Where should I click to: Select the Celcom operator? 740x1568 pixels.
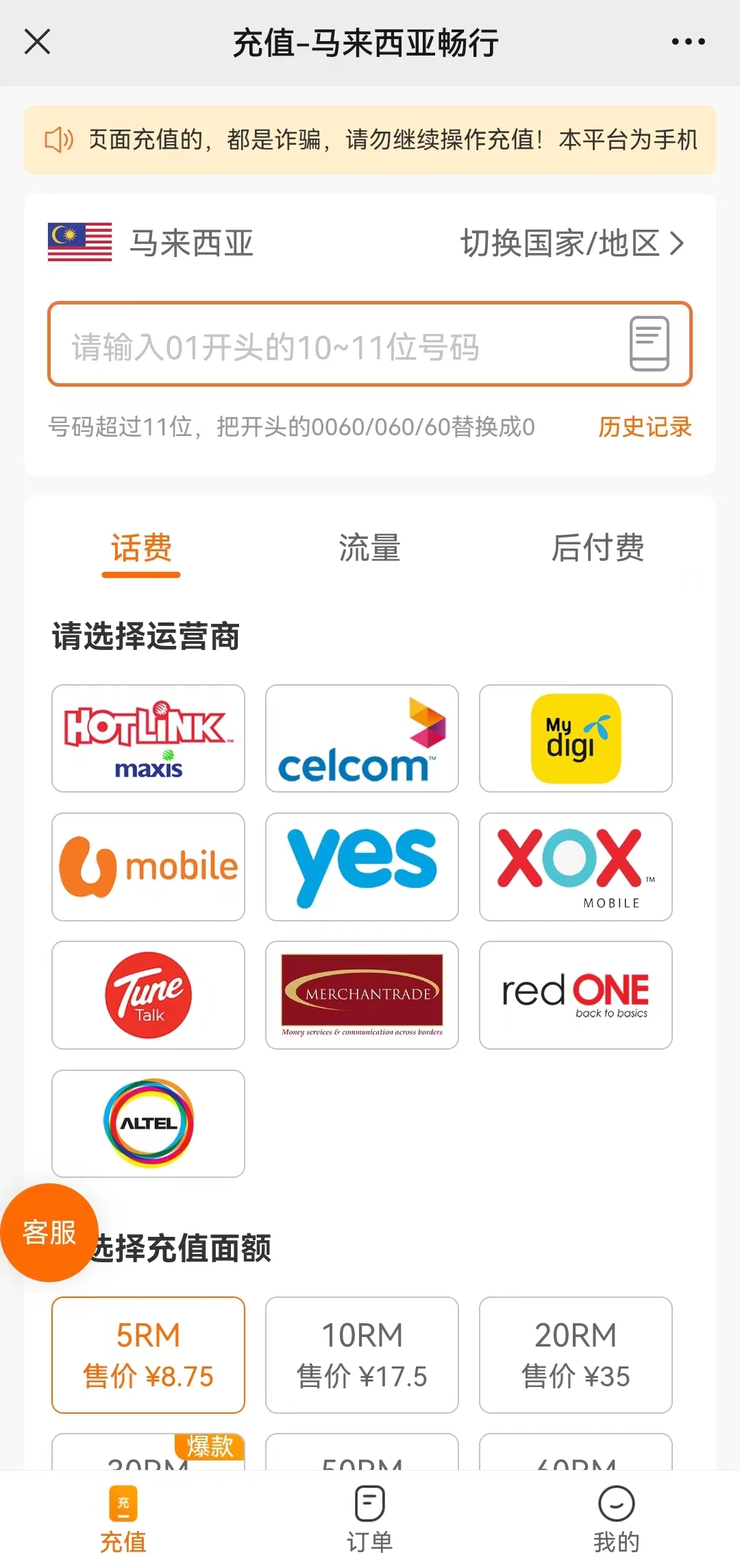click(362, 739)
